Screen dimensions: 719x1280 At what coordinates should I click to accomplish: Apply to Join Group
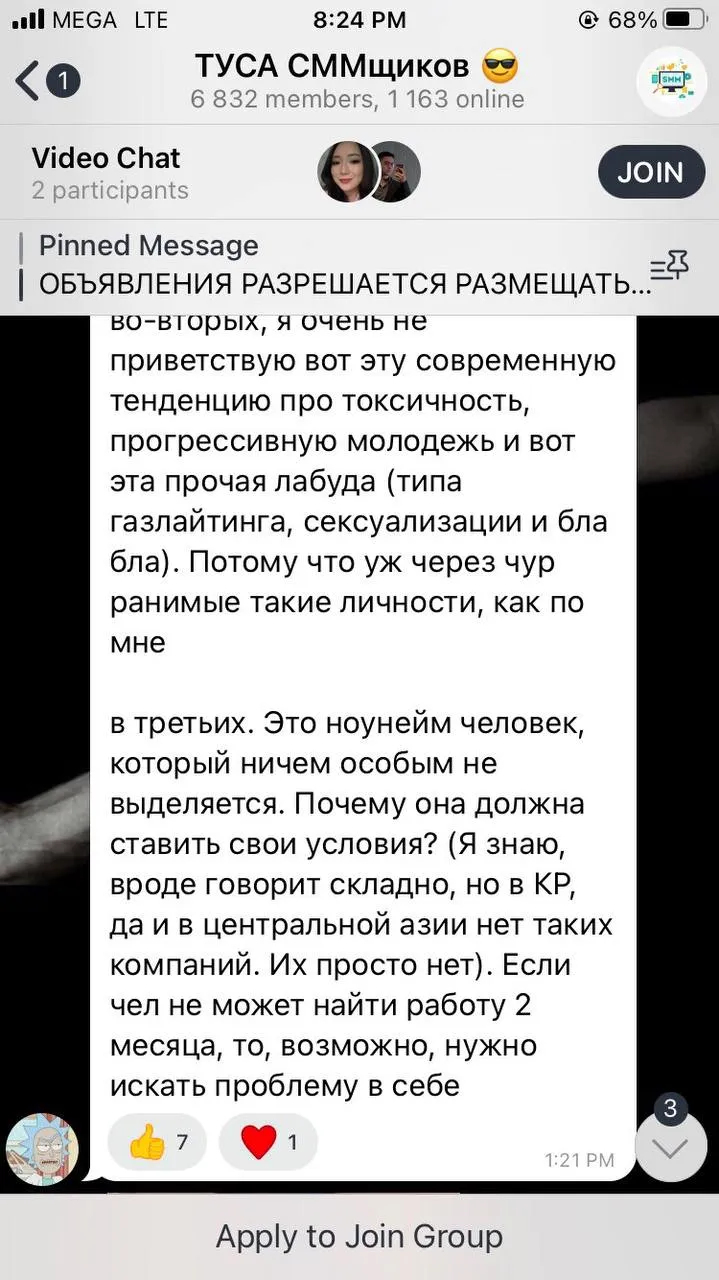click(x=359, y=1237)
